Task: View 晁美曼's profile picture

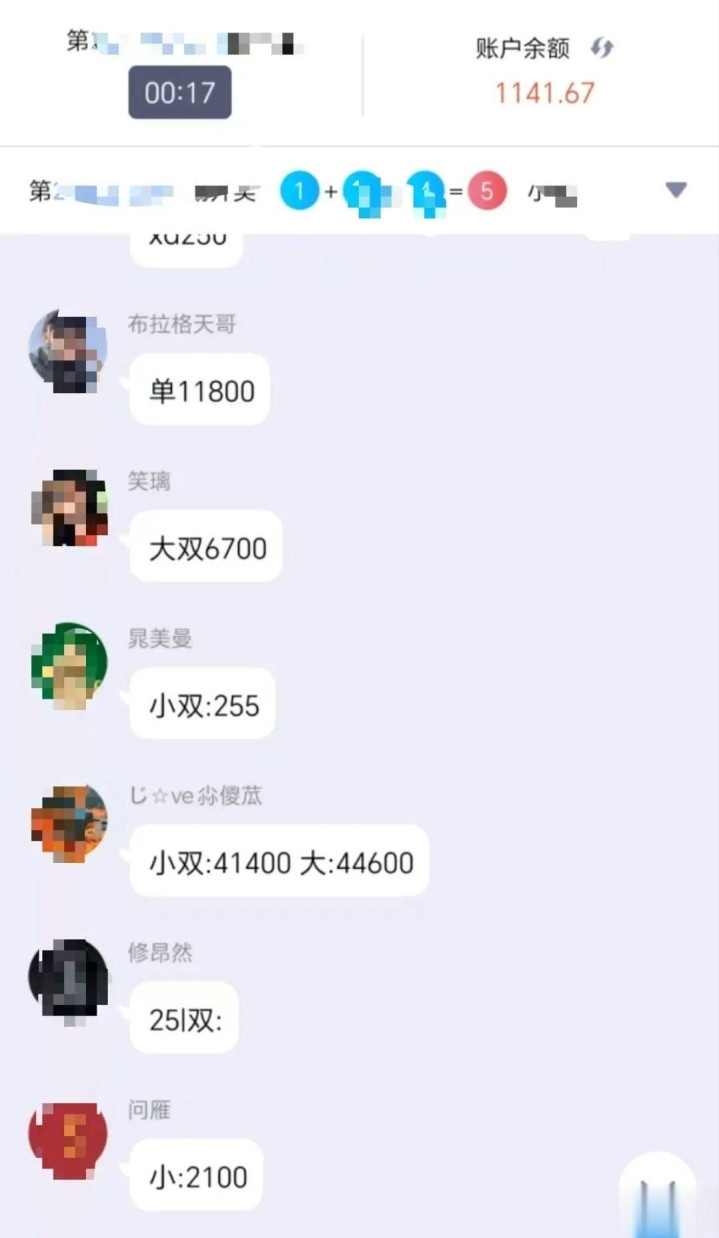Action: click(68, 665)
